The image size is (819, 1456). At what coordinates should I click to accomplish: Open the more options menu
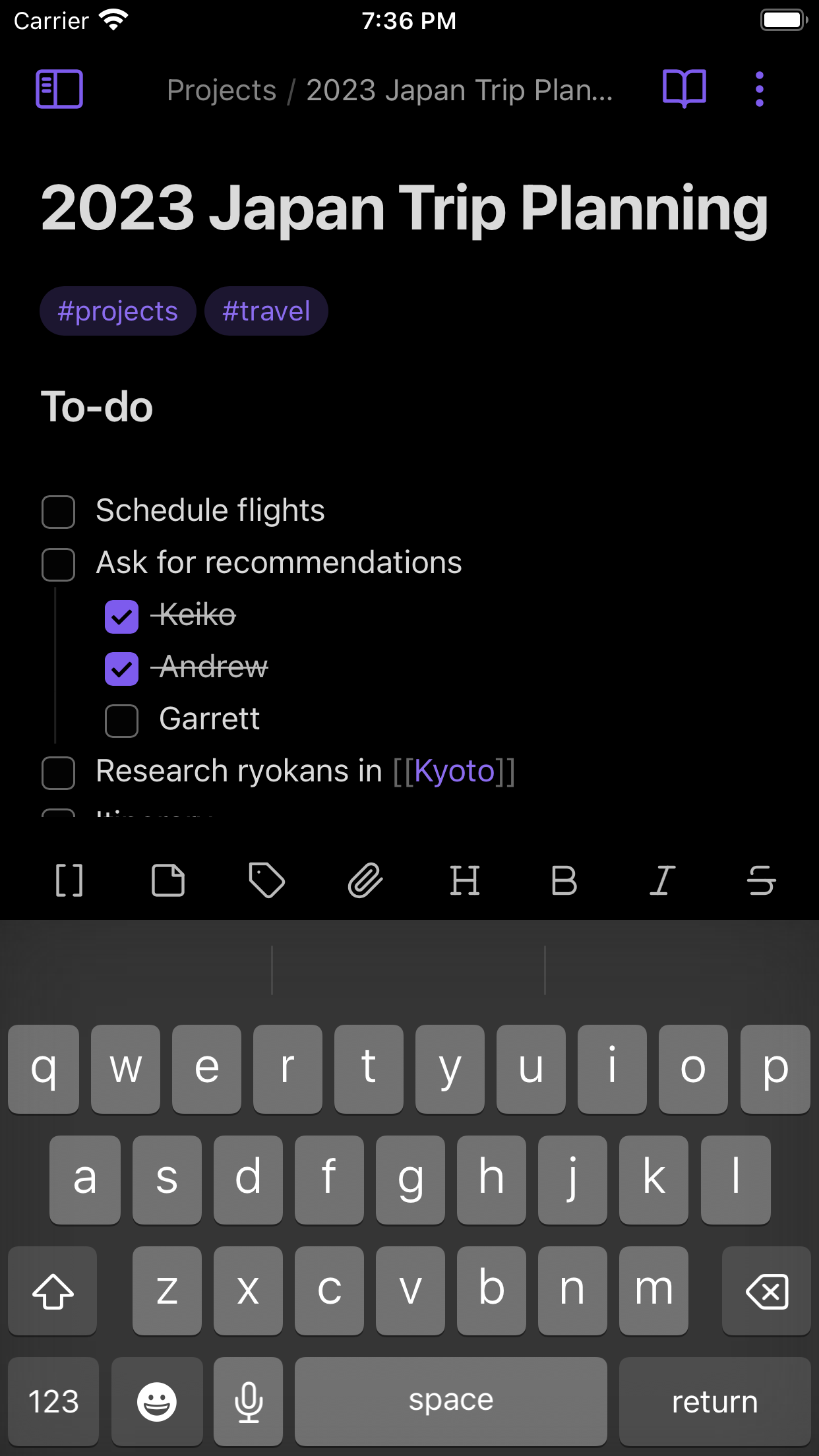point(760,88)
